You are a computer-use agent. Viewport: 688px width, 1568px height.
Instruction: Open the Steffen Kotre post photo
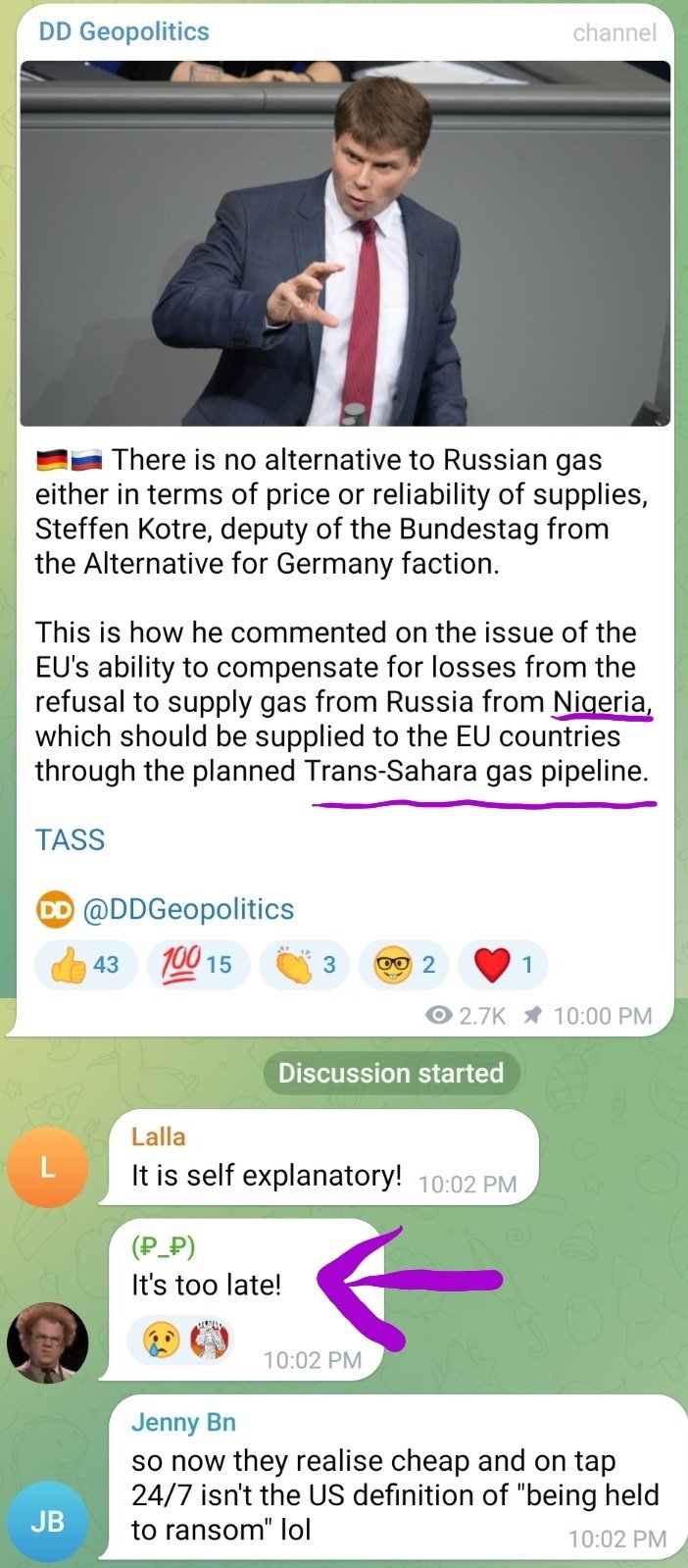[x=345, y=243]
